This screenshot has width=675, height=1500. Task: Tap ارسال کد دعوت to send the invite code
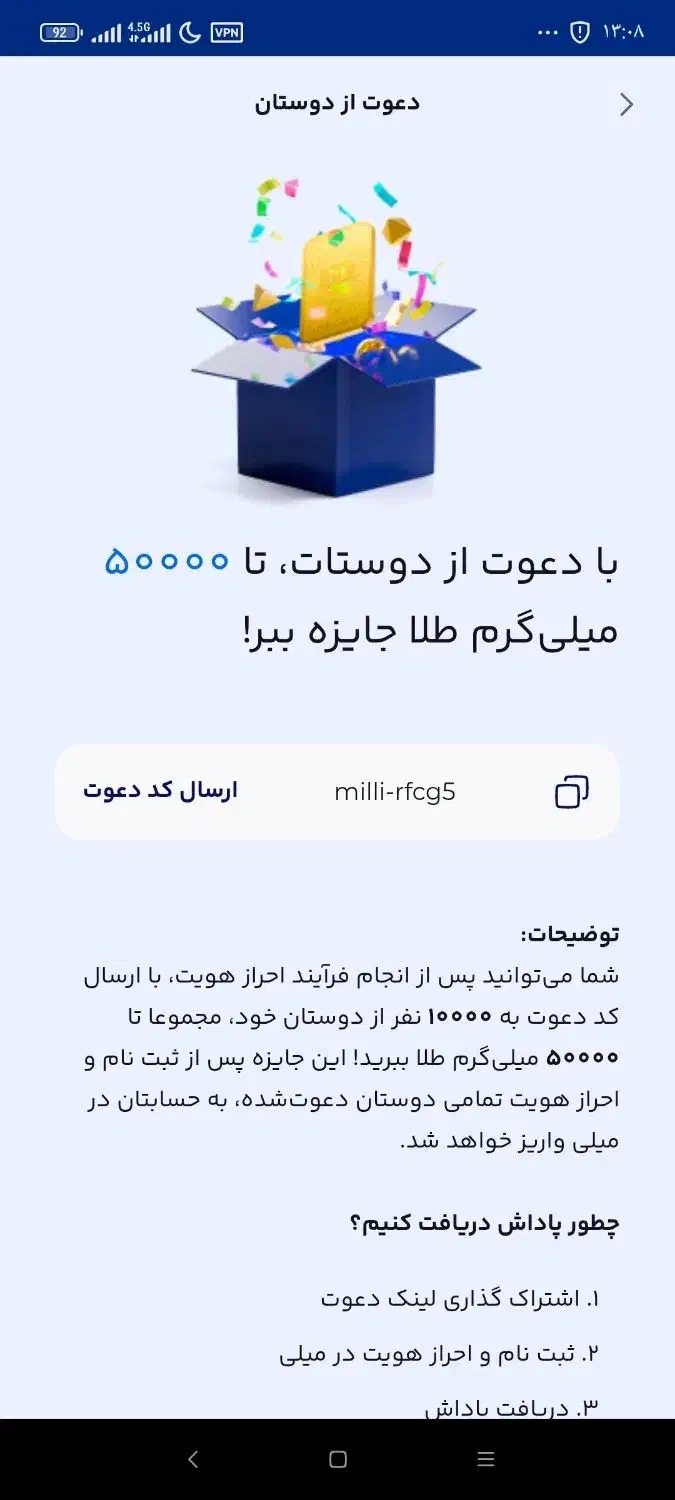[x=160, y=791]
